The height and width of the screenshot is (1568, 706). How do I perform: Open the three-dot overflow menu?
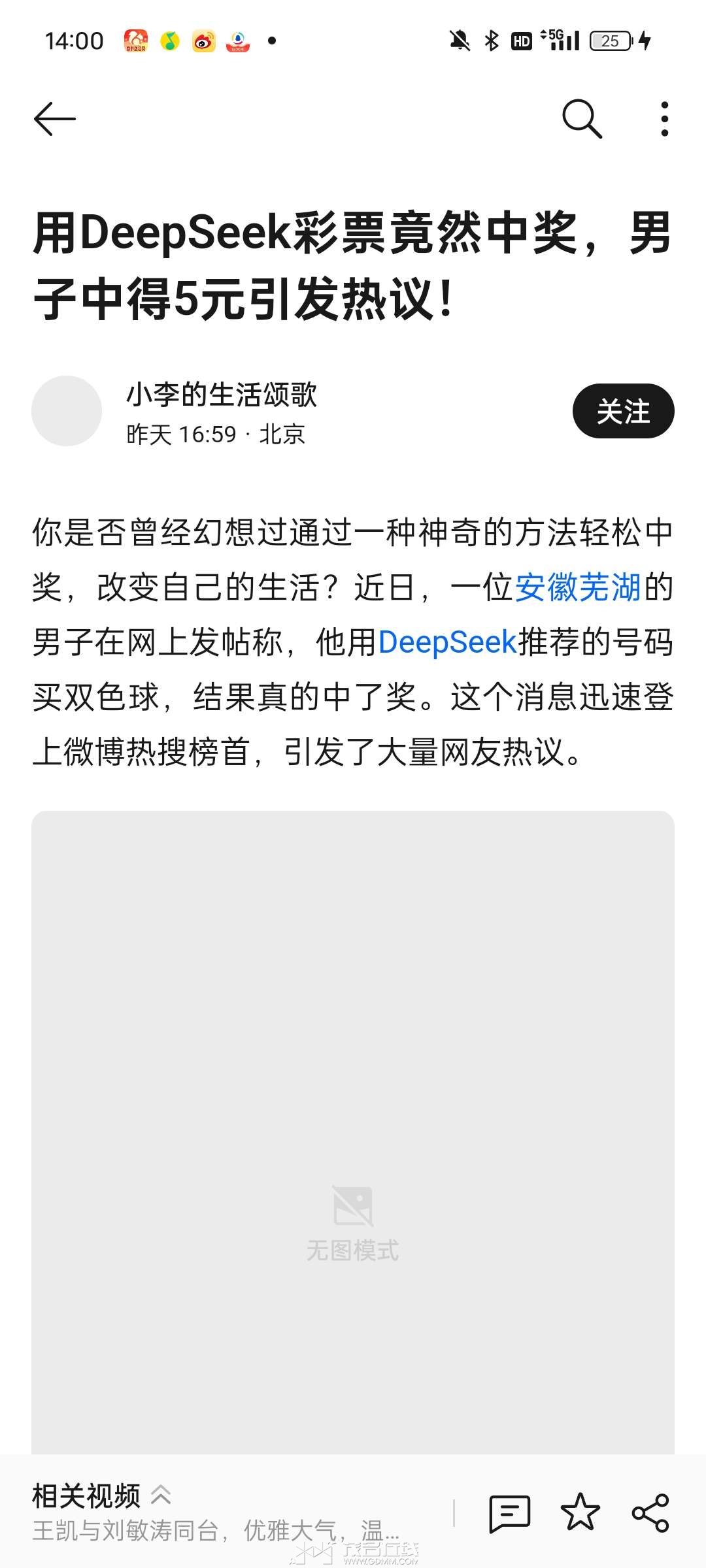(x=664, y=119)
